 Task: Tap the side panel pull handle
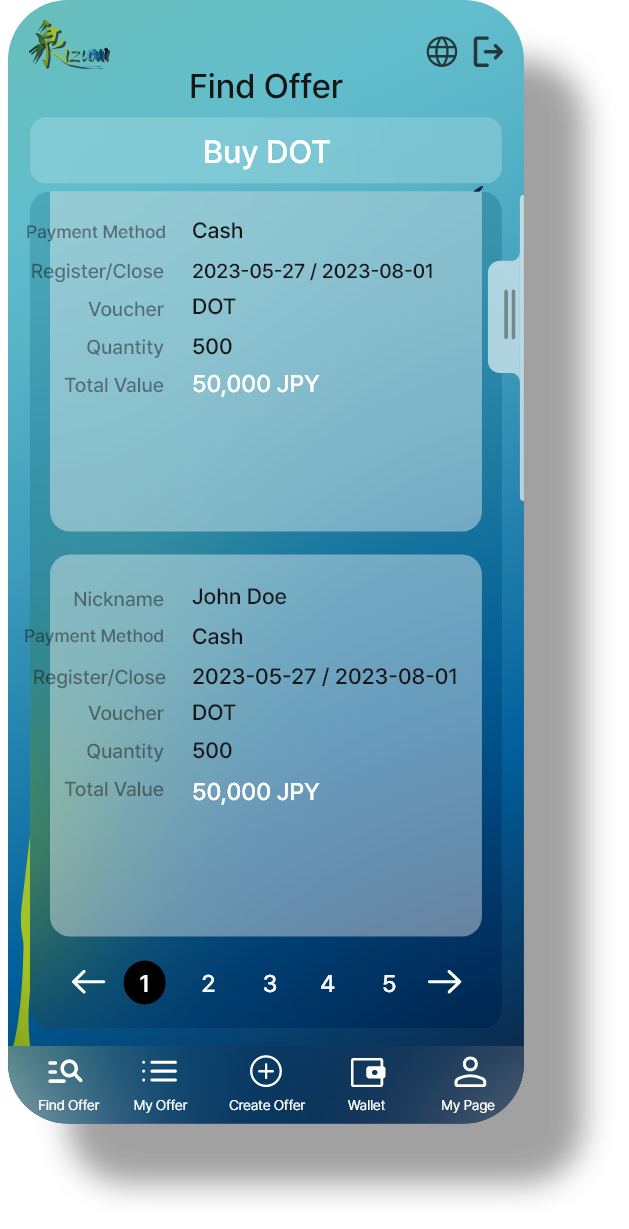pyautogui.click(x=509, y=315)
